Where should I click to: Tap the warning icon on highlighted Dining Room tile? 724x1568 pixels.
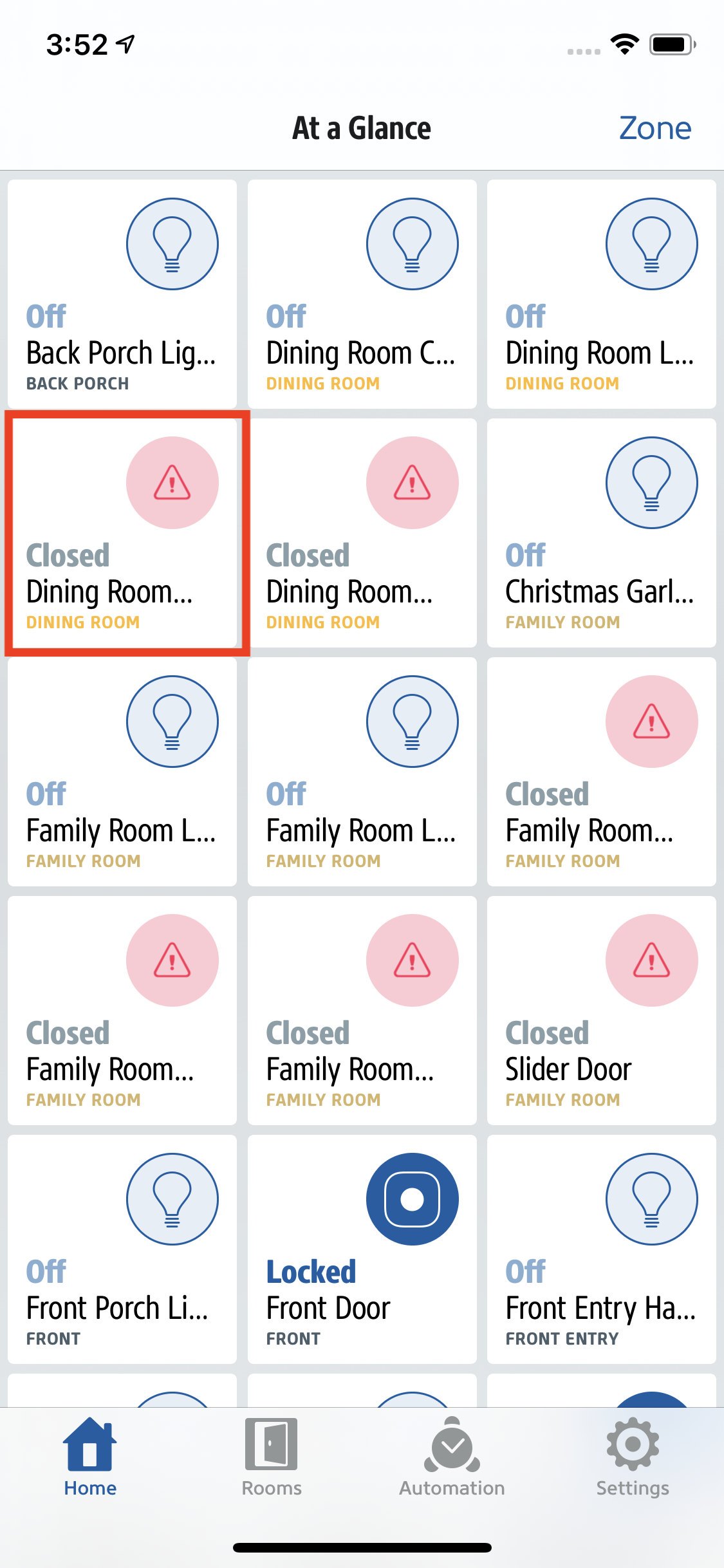click(172, 483)
